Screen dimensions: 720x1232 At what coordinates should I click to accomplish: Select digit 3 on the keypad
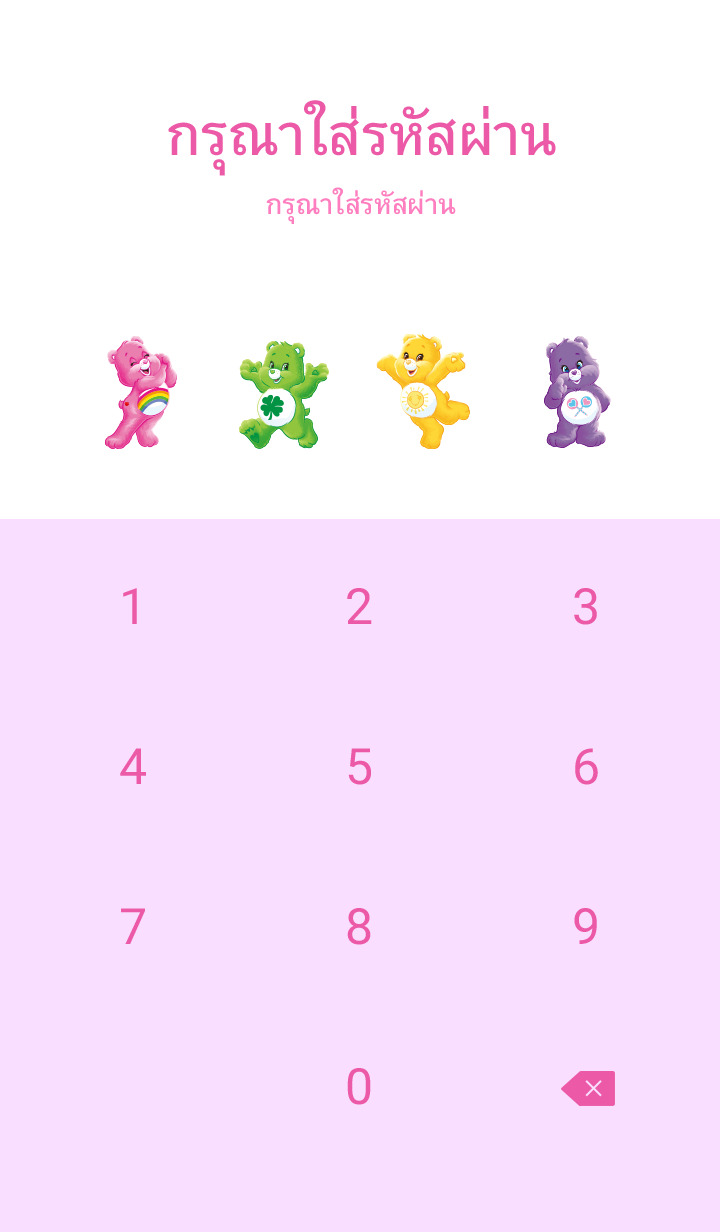click(x=585, y=607)
